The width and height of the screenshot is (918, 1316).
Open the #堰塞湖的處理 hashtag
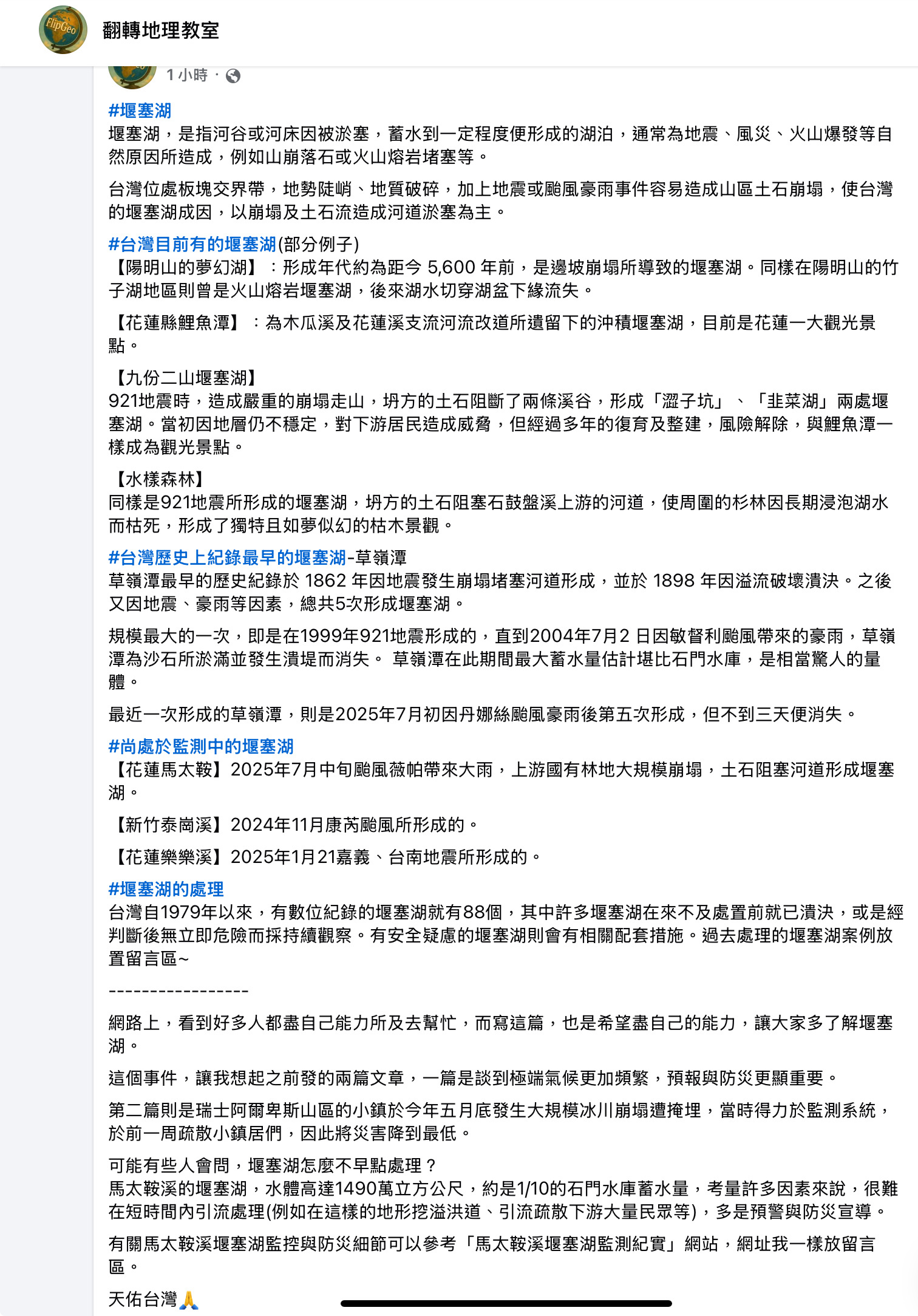[x=166, y=889]
